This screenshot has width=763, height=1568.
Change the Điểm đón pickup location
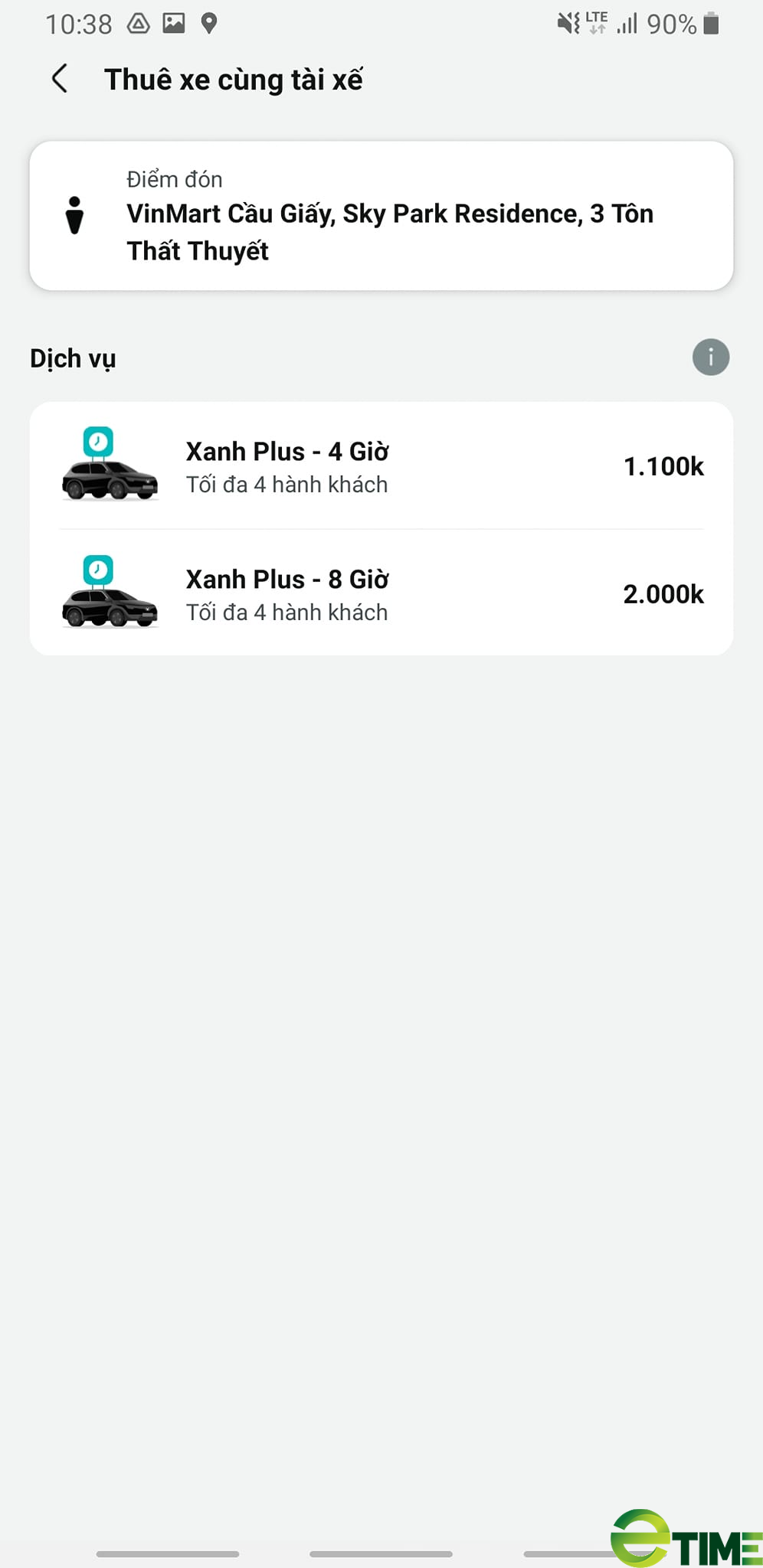click(381, 216)
